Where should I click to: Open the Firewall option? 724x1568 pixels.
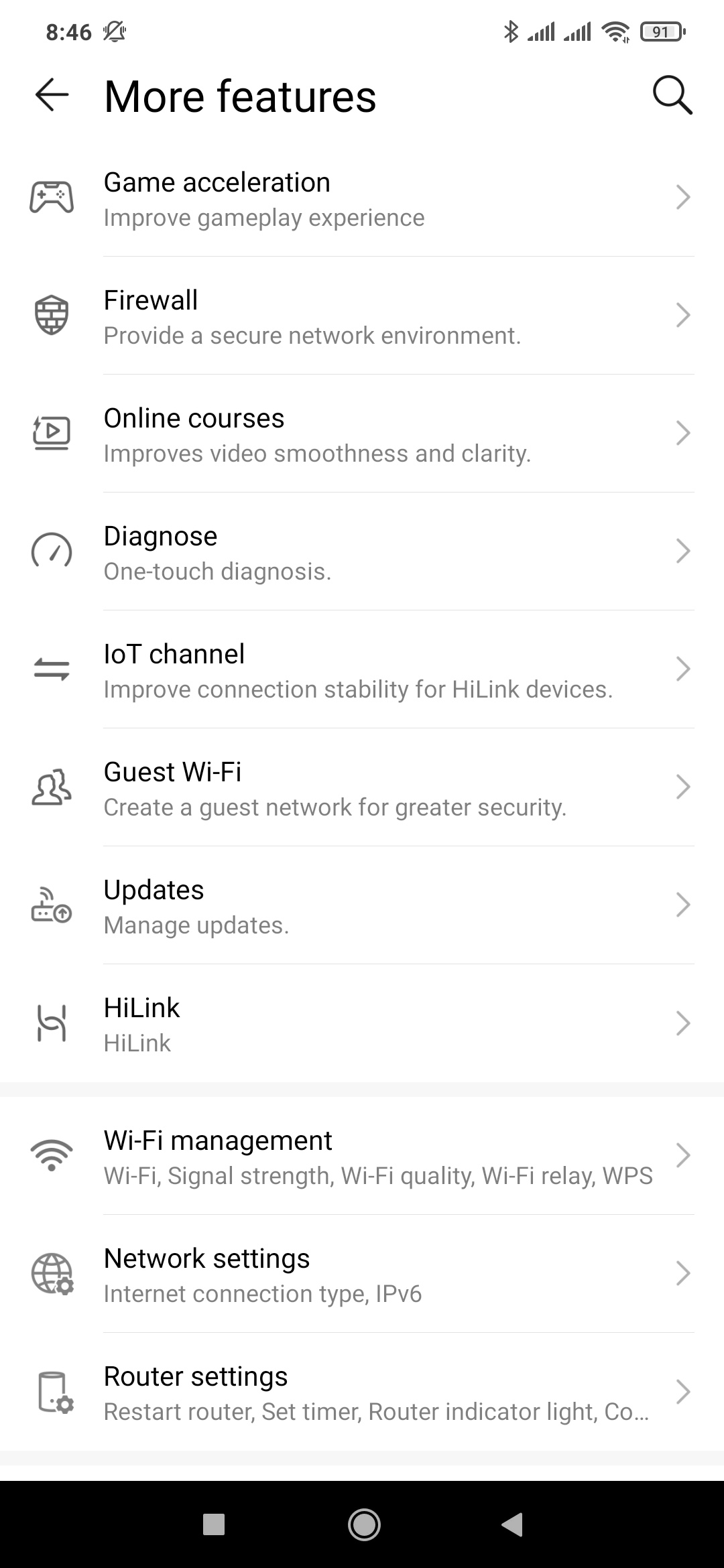click(362, 316)
